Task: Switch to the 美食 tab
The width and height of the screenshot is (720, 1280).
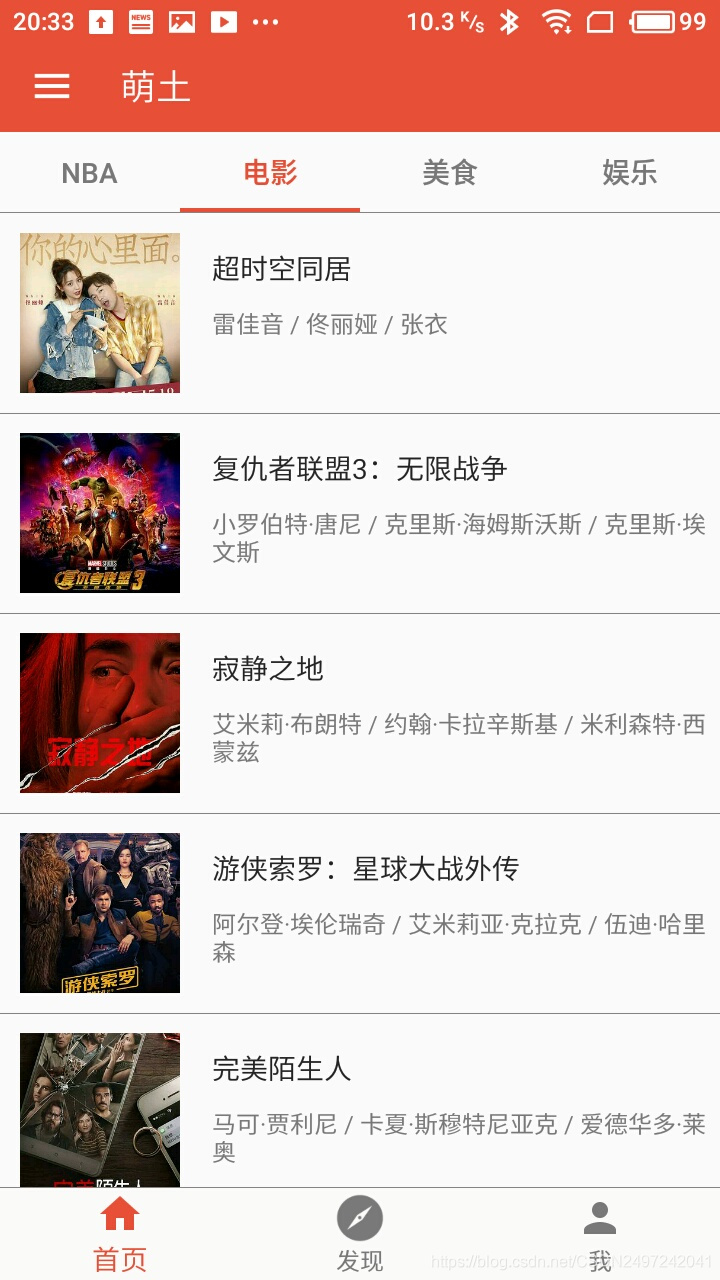Action: point(450,173)
